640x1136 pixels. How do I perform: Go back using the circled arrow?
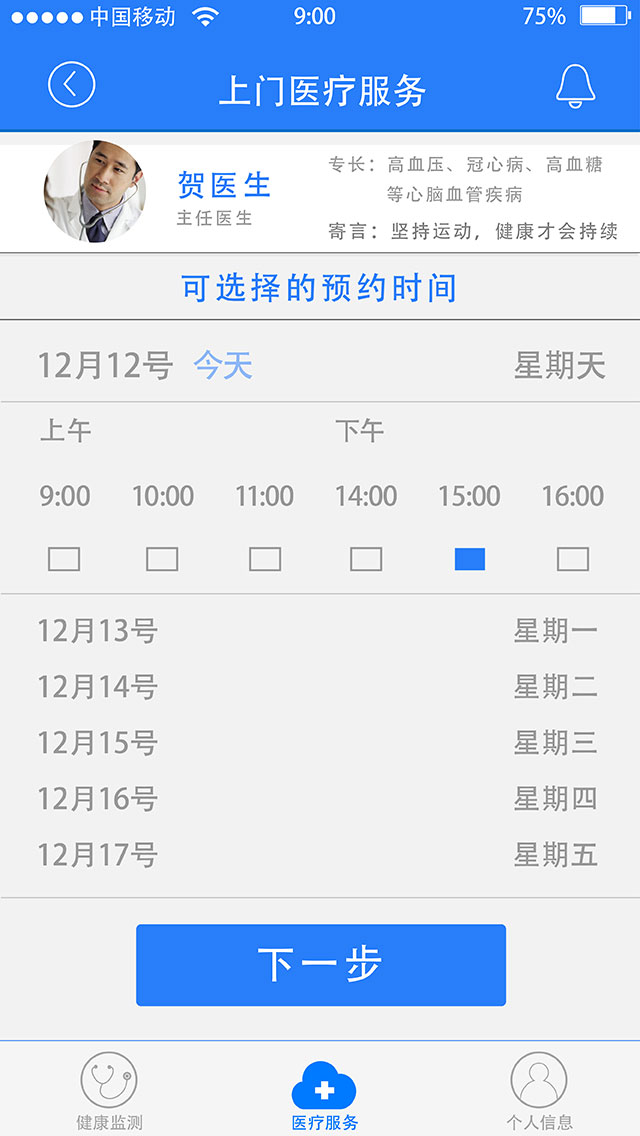tap(71, 85)
